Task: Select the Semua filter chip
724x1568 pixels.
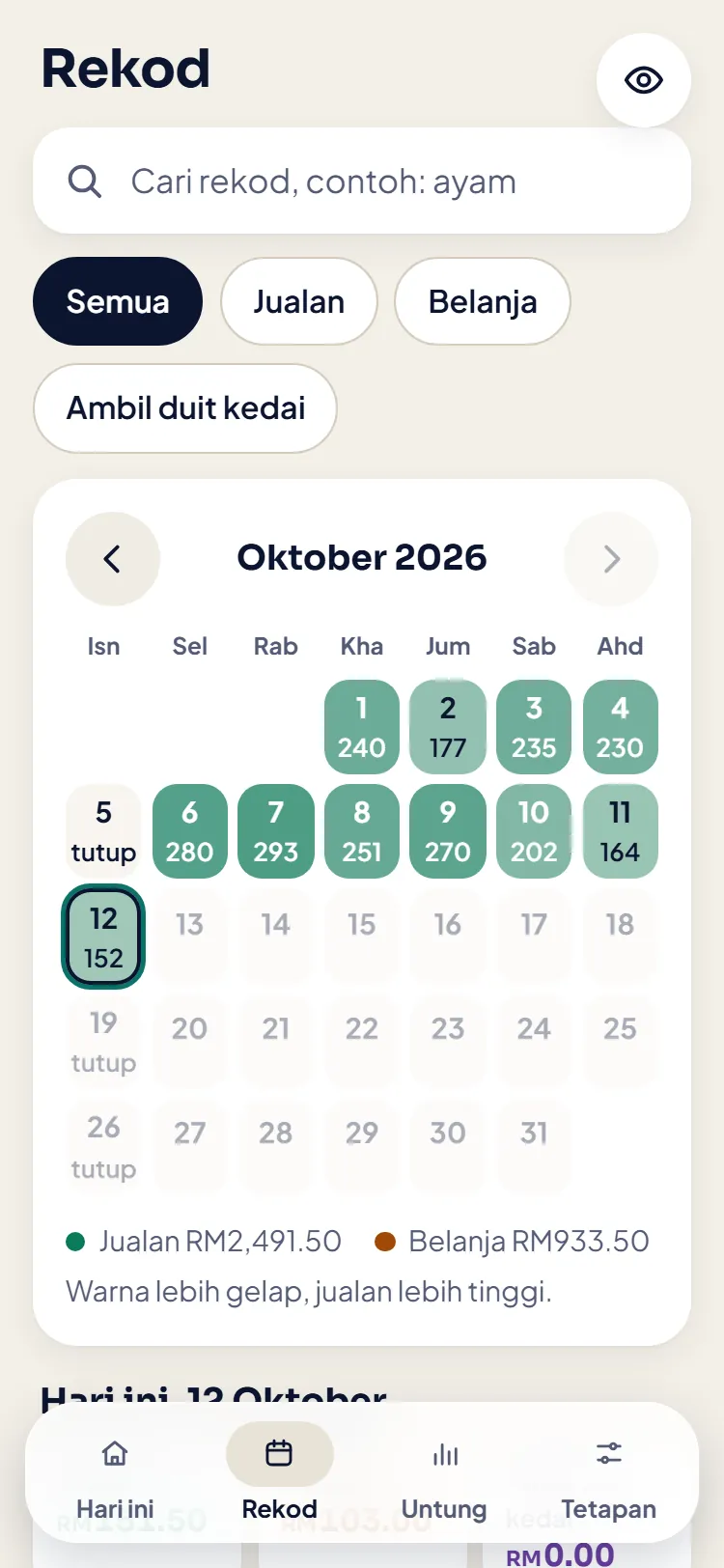Action: [118, 301]
